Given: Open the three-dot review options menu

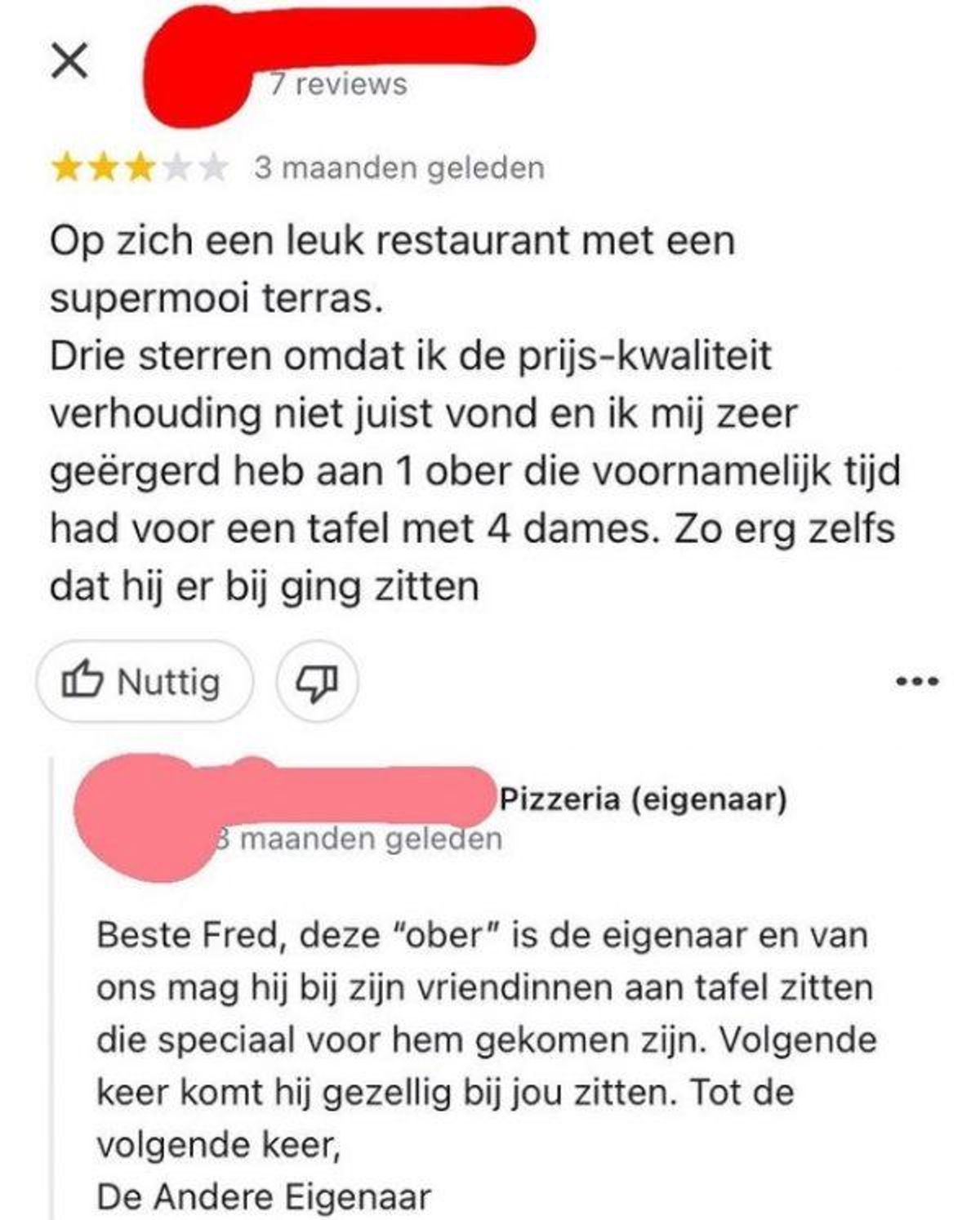Looking at the screenshot, I should (x=917, y=680).
